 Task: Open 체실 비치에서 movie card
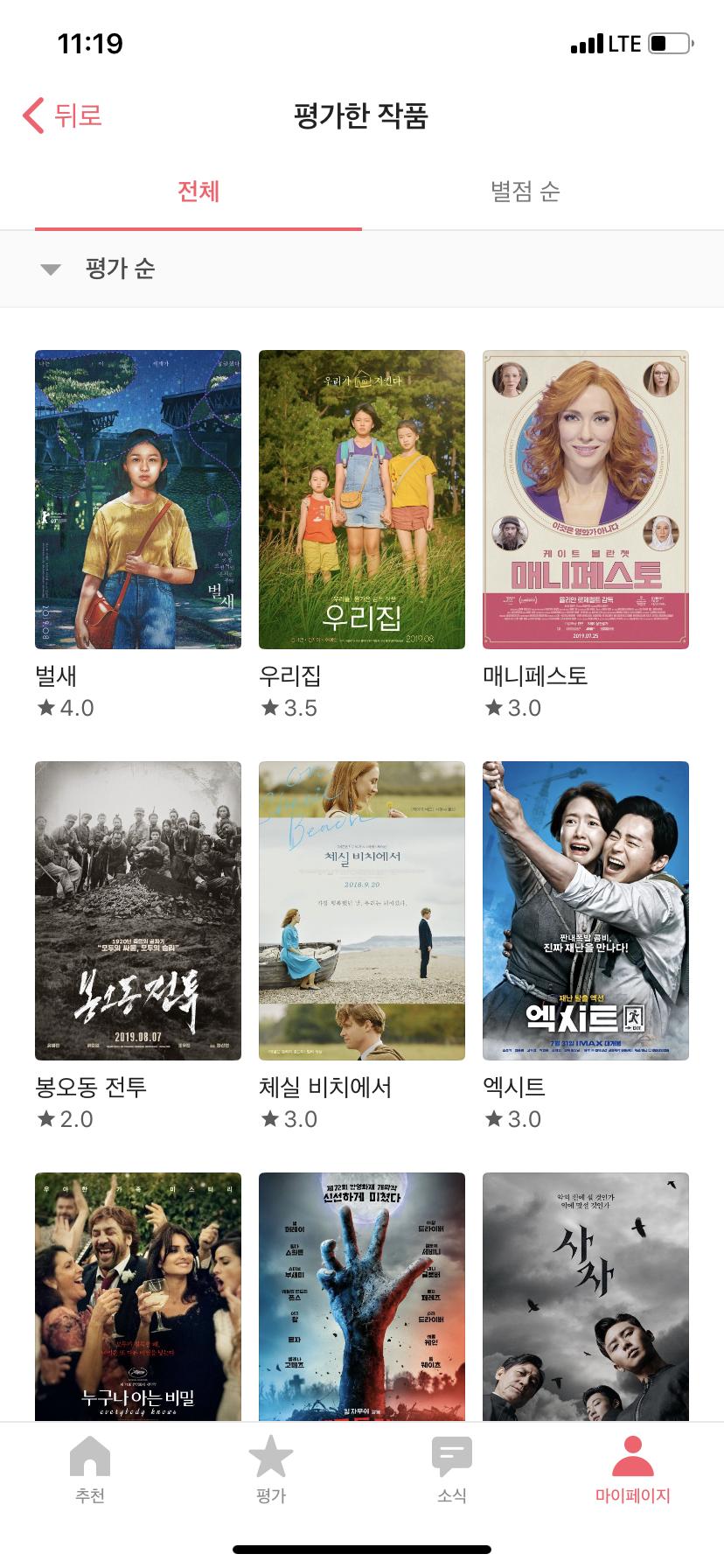(x=362, y=911)
